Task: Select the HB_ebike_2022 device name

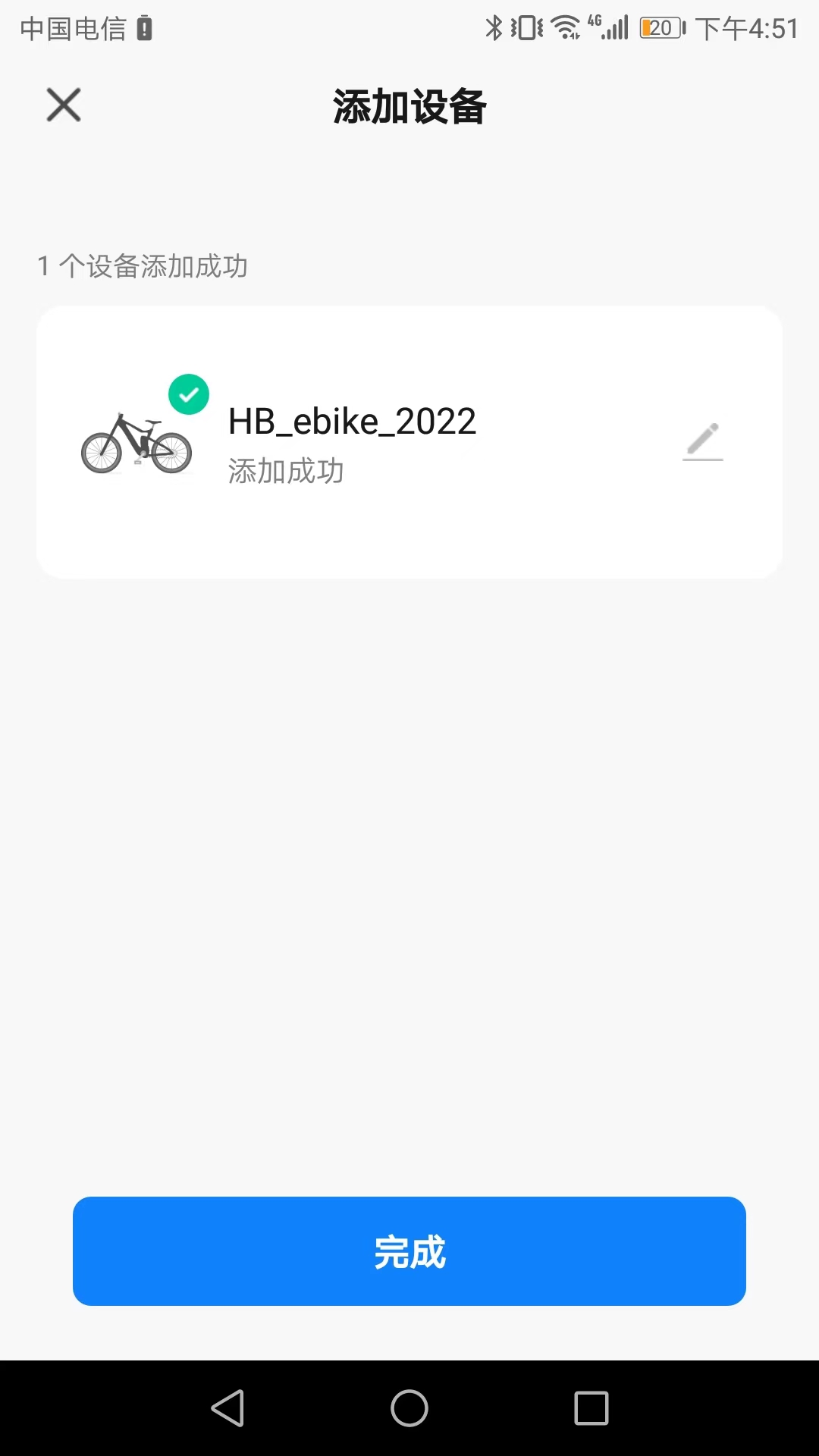Action: tap(351, 422)
